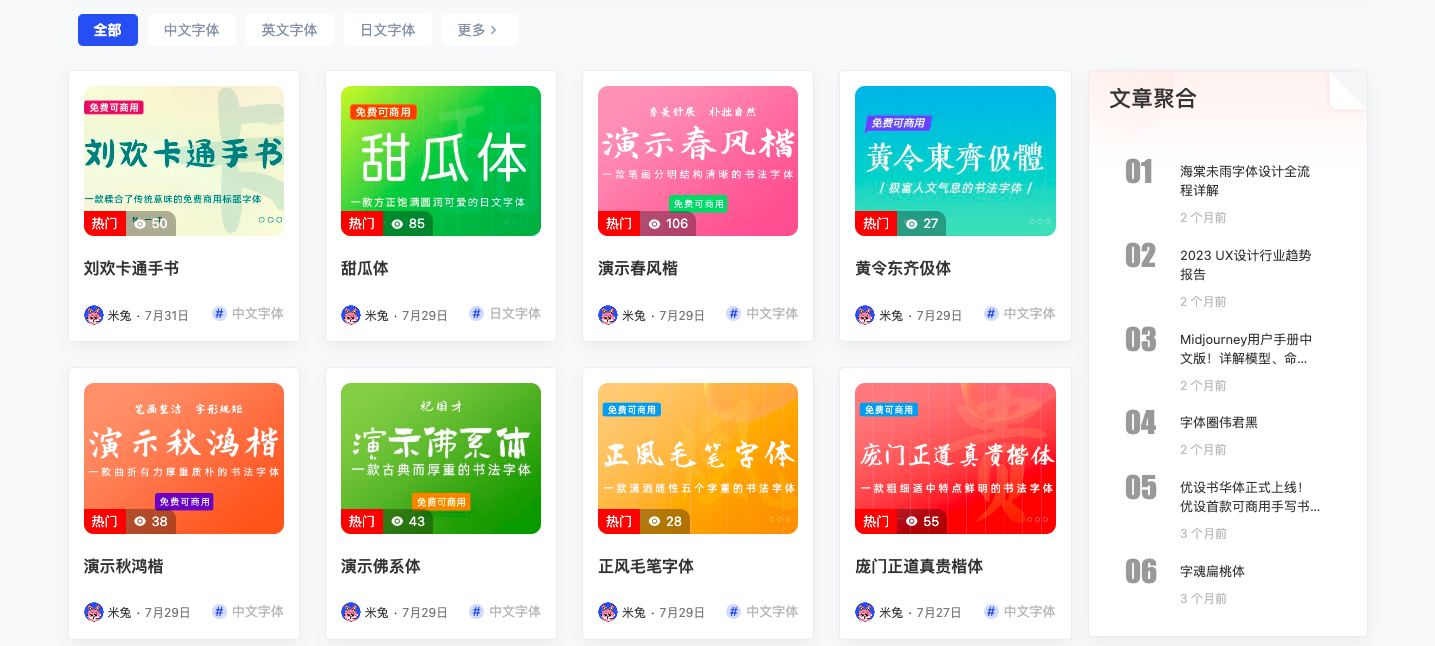Screen dimensions: 1435x646
Task: Switch to the 日文字体 tab
Action: click(x=387, y=30)
